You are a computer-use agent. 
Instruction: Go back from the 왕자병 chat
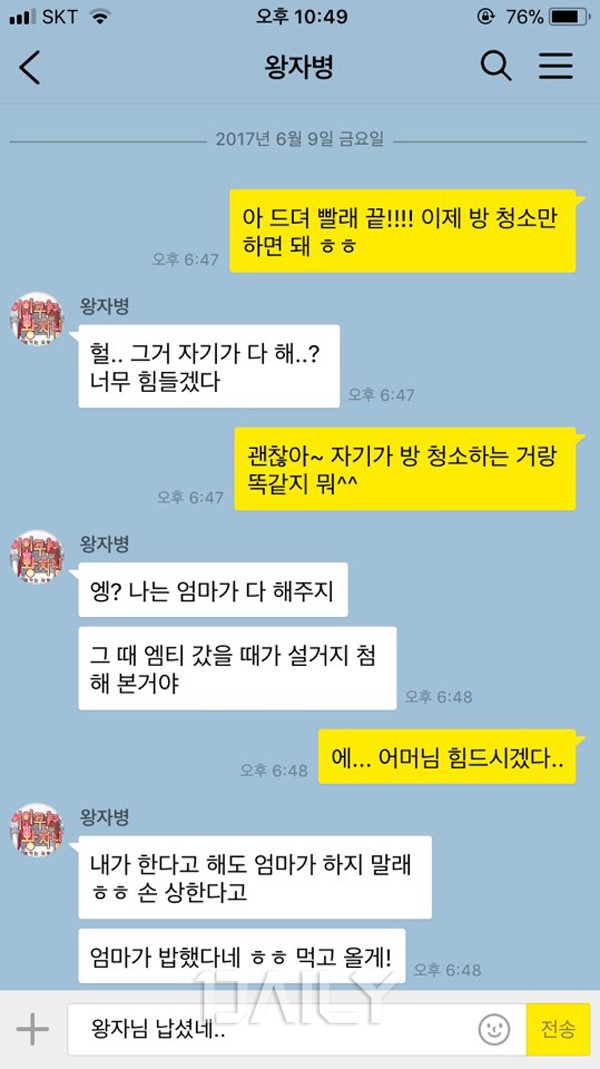(x=31, y=67)
